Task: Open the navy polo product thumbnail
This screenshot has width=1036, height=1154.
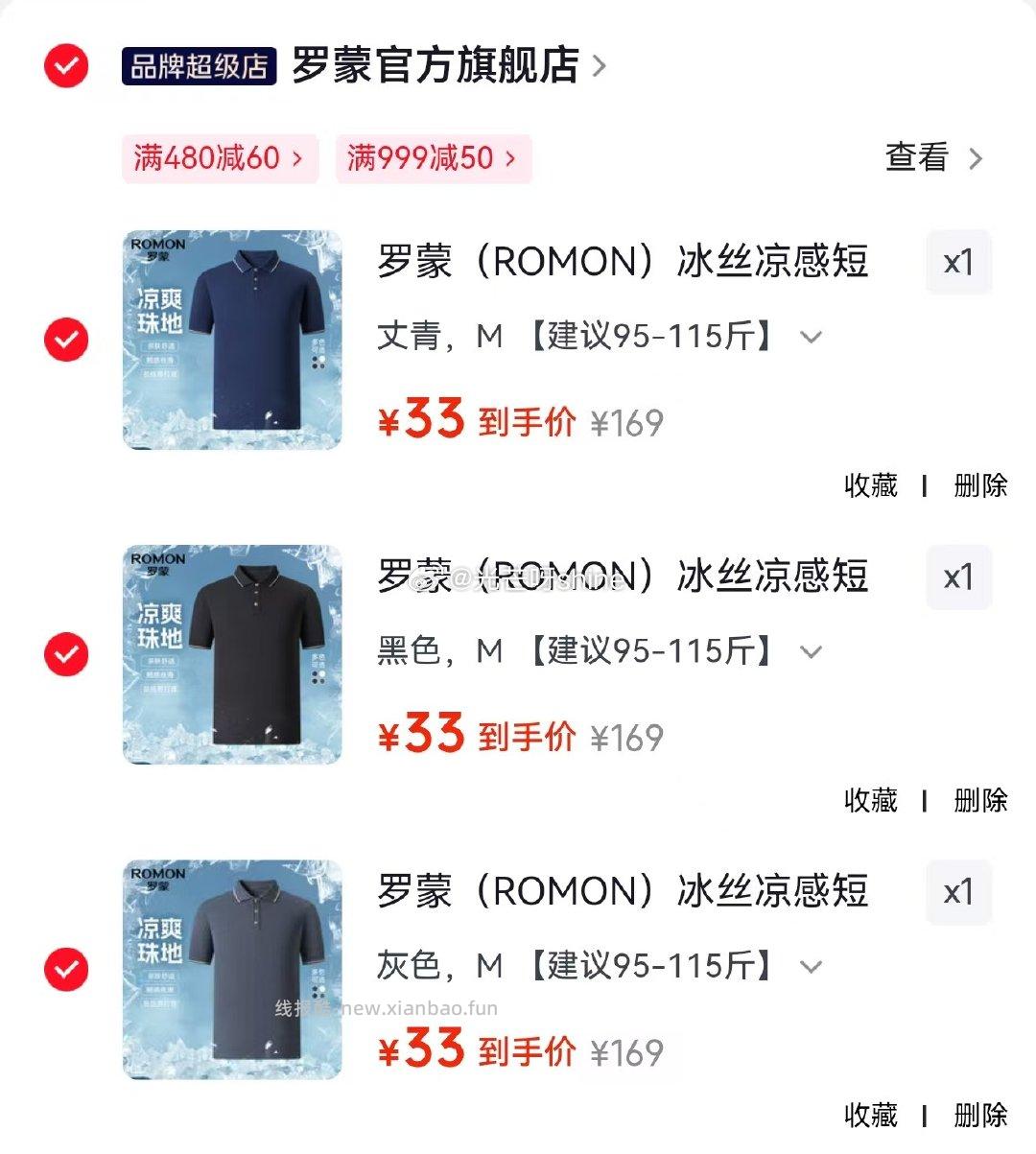Action: 233,340
